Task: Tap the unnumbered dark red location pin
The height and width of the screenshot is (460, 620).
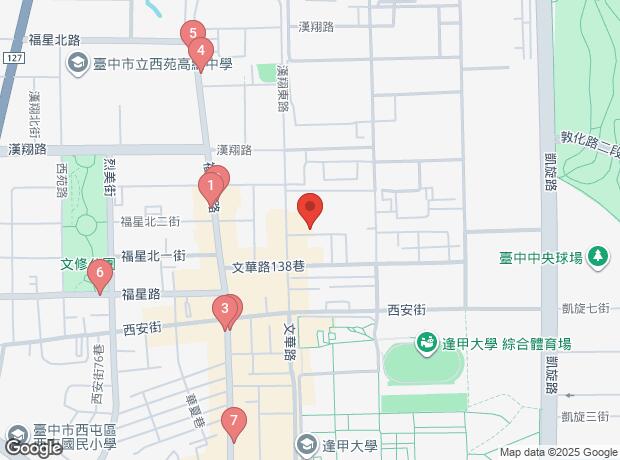Action: tap(310, 208)
